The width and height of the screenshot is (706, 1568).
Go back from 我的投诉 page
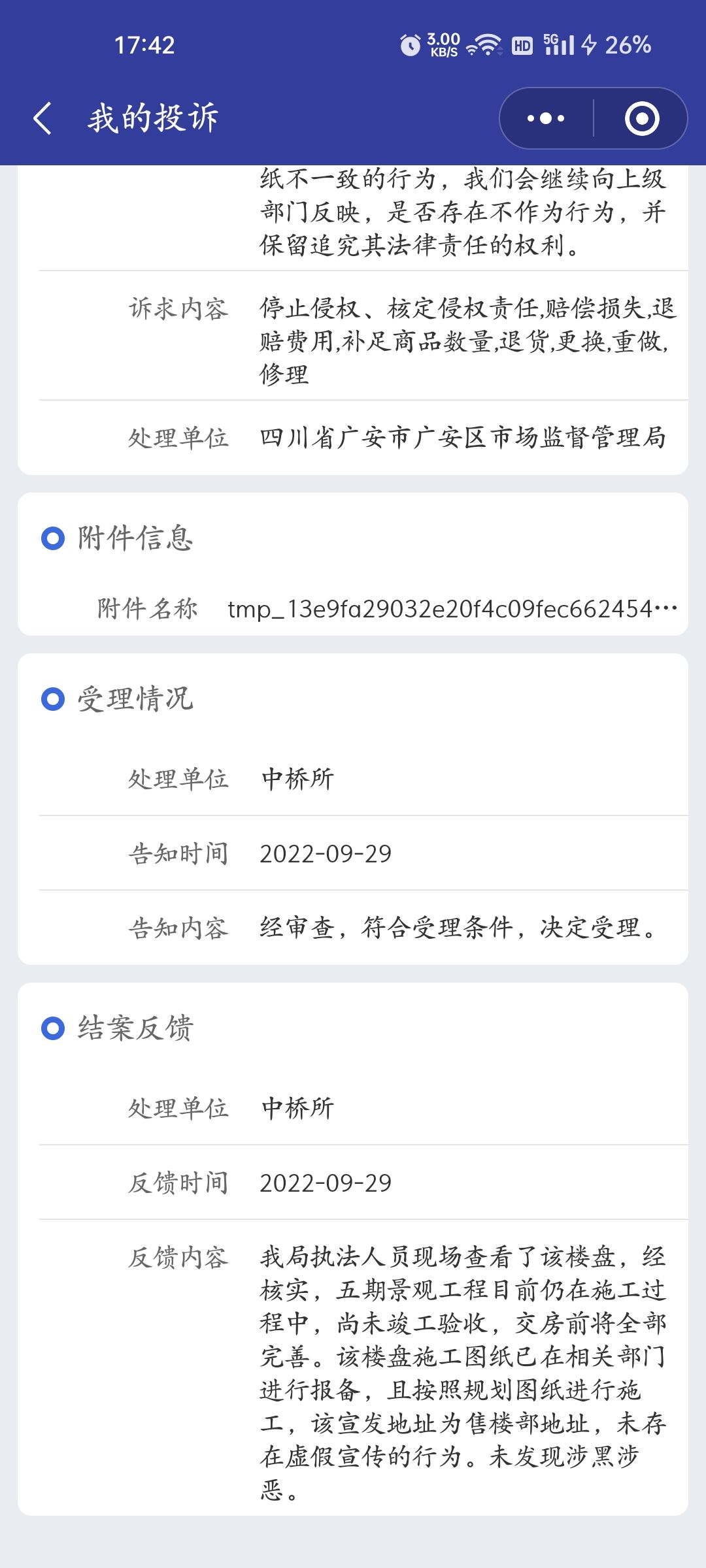(x=42, y=119)
